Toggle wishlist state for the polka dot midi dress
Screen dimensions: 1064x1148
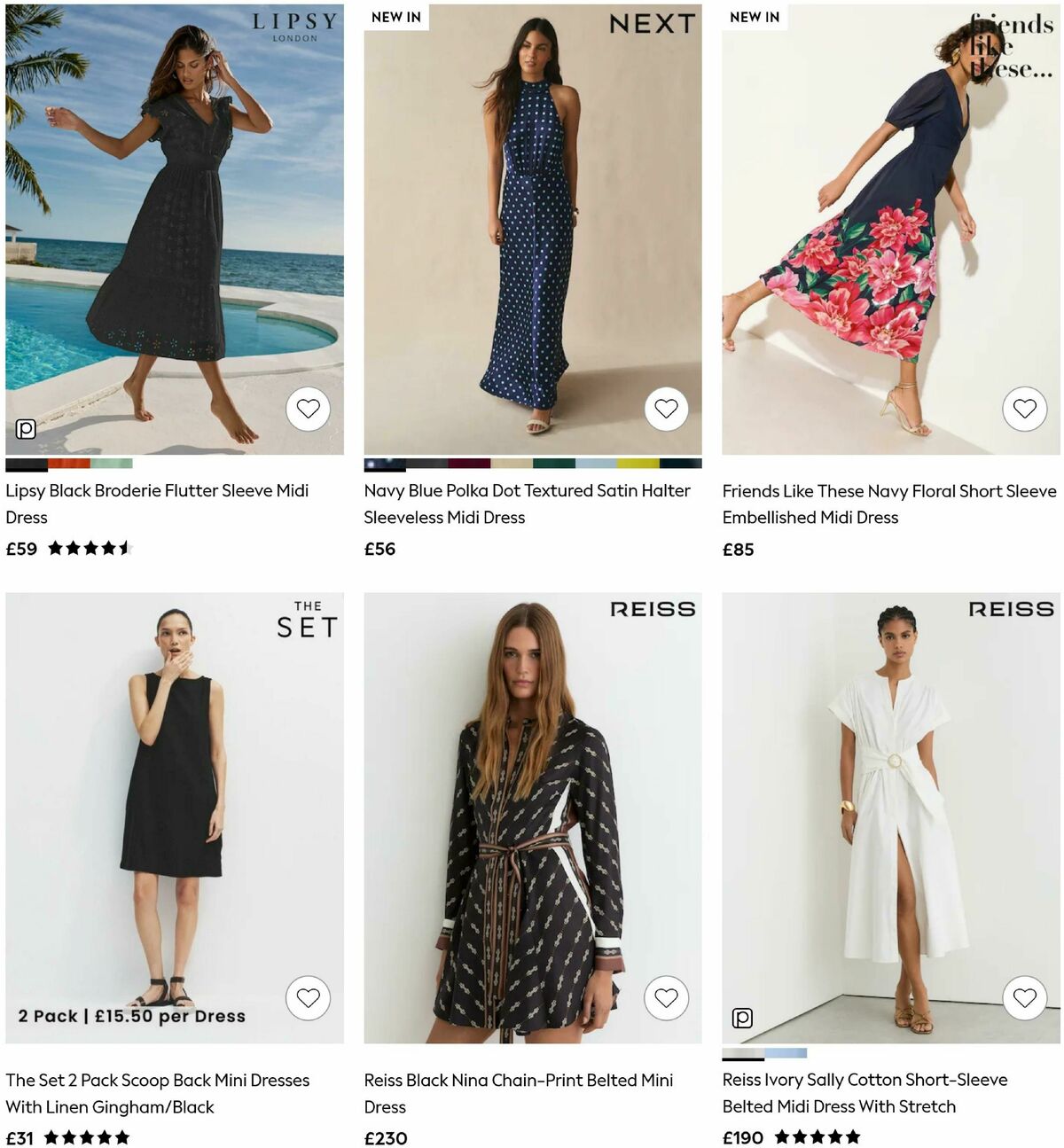coord(665,409)
